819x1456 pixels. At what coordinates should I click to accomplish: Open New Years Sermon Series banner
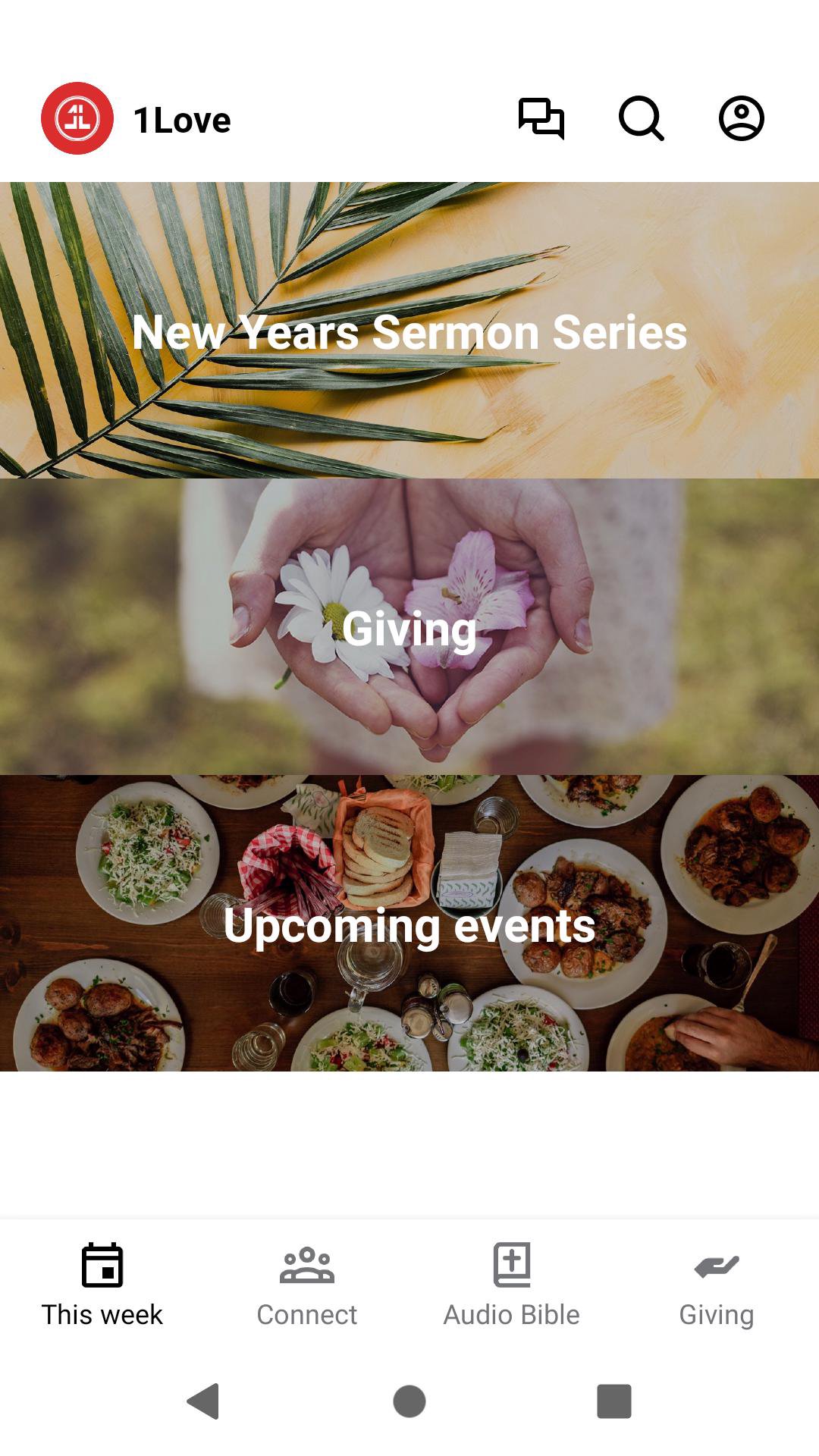[409, 331]
